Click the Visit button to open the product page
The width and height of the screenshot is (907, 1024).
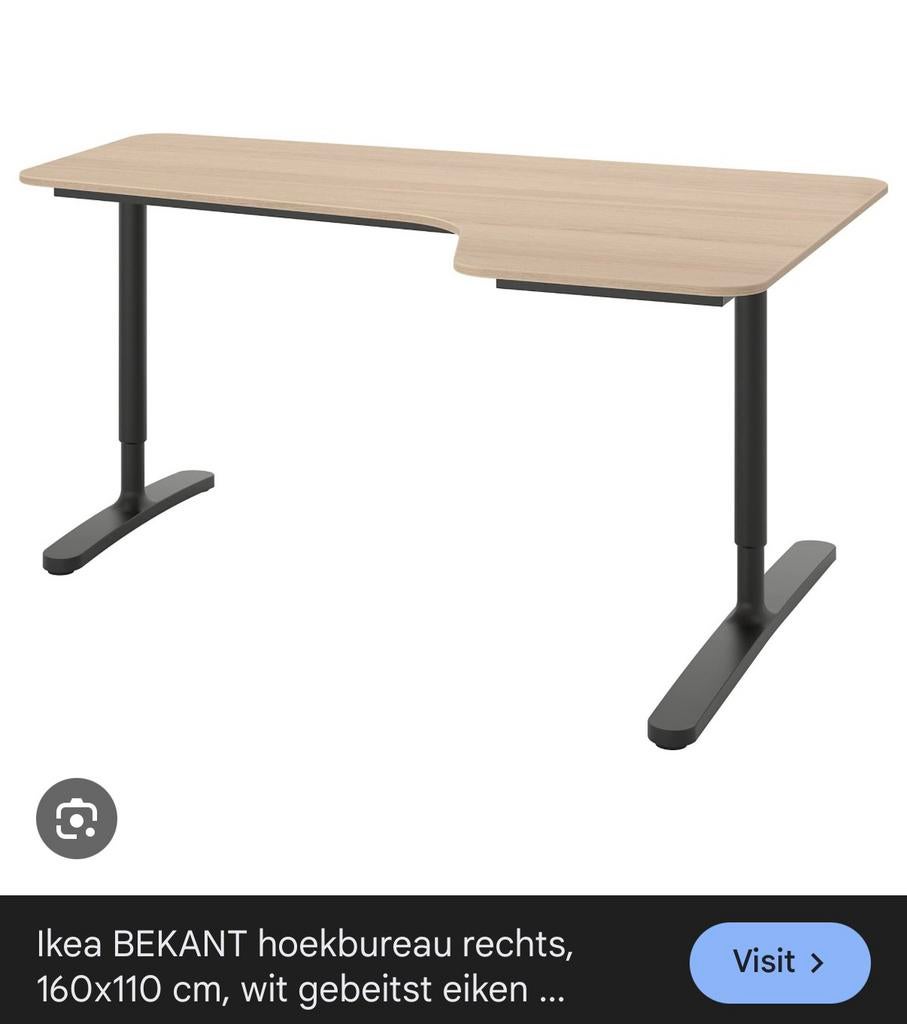pyautogui.click(x=780, y=962)
